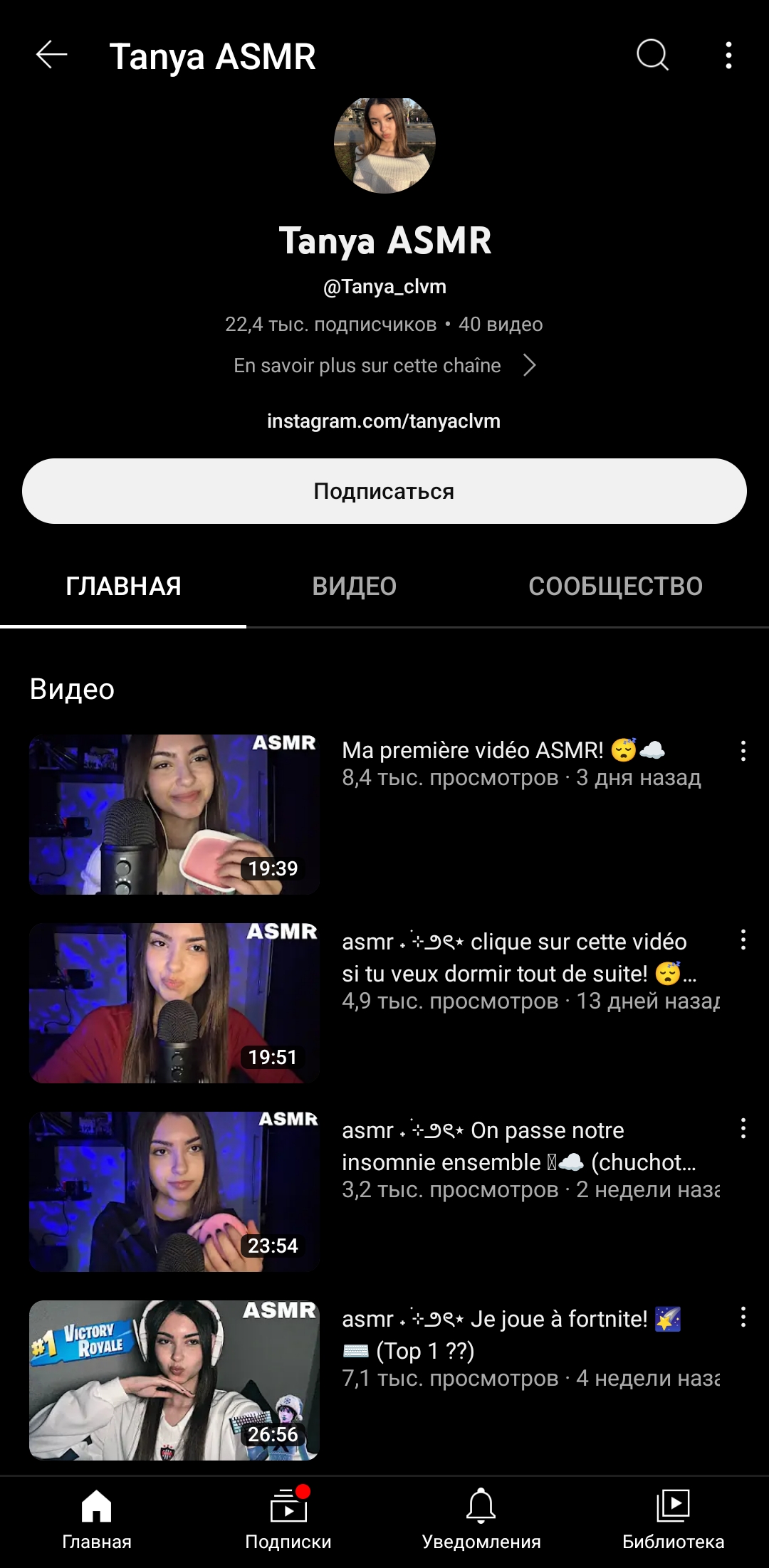Open 'En savoir plus sur cette chaîne'
Viewport: 769px width, 1568px height.
(384, 366)
